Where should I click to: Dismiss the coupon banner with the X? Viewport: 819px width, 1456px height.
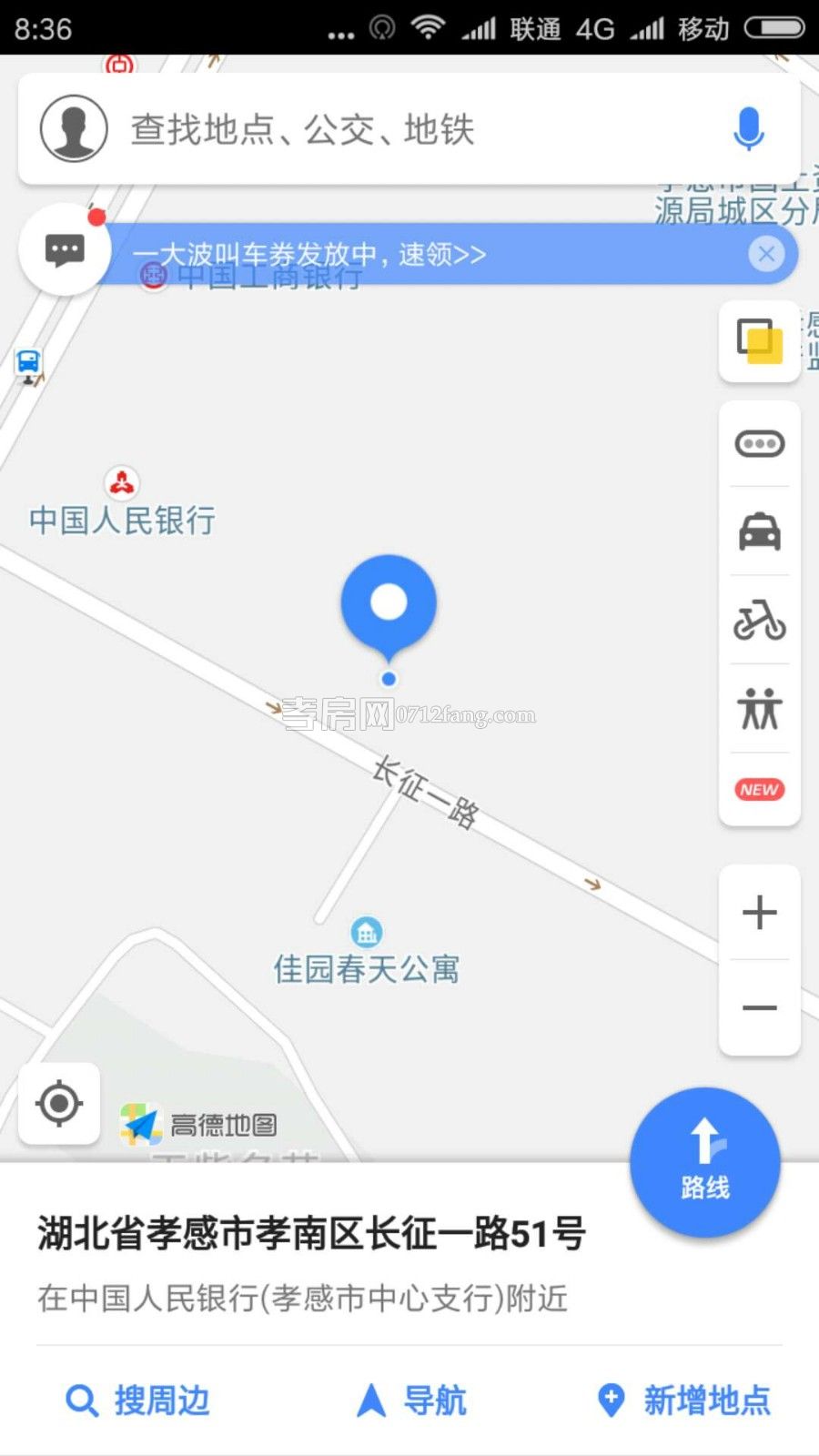[x=767, y=254]
